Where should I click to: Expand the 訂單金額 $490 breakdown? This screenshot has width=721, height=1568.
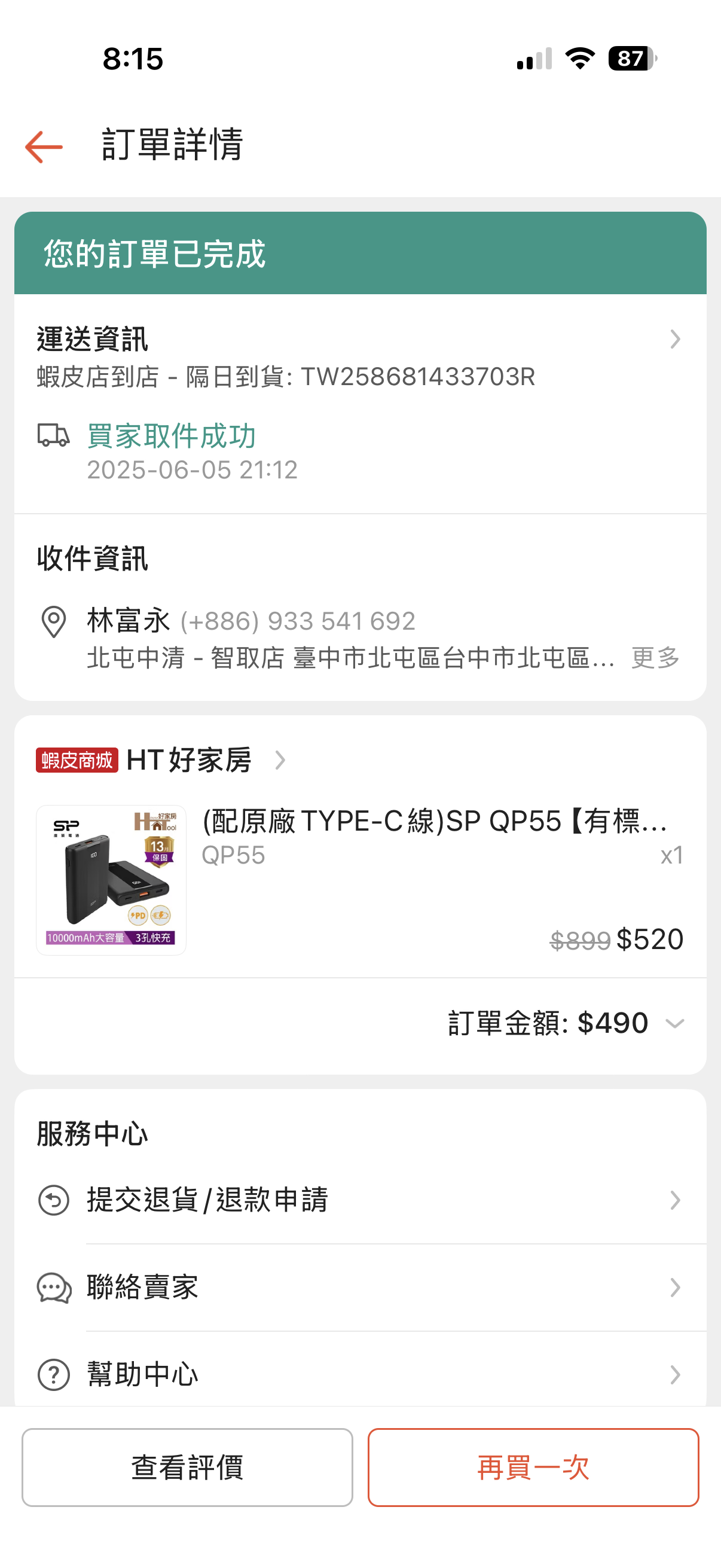566,1023
